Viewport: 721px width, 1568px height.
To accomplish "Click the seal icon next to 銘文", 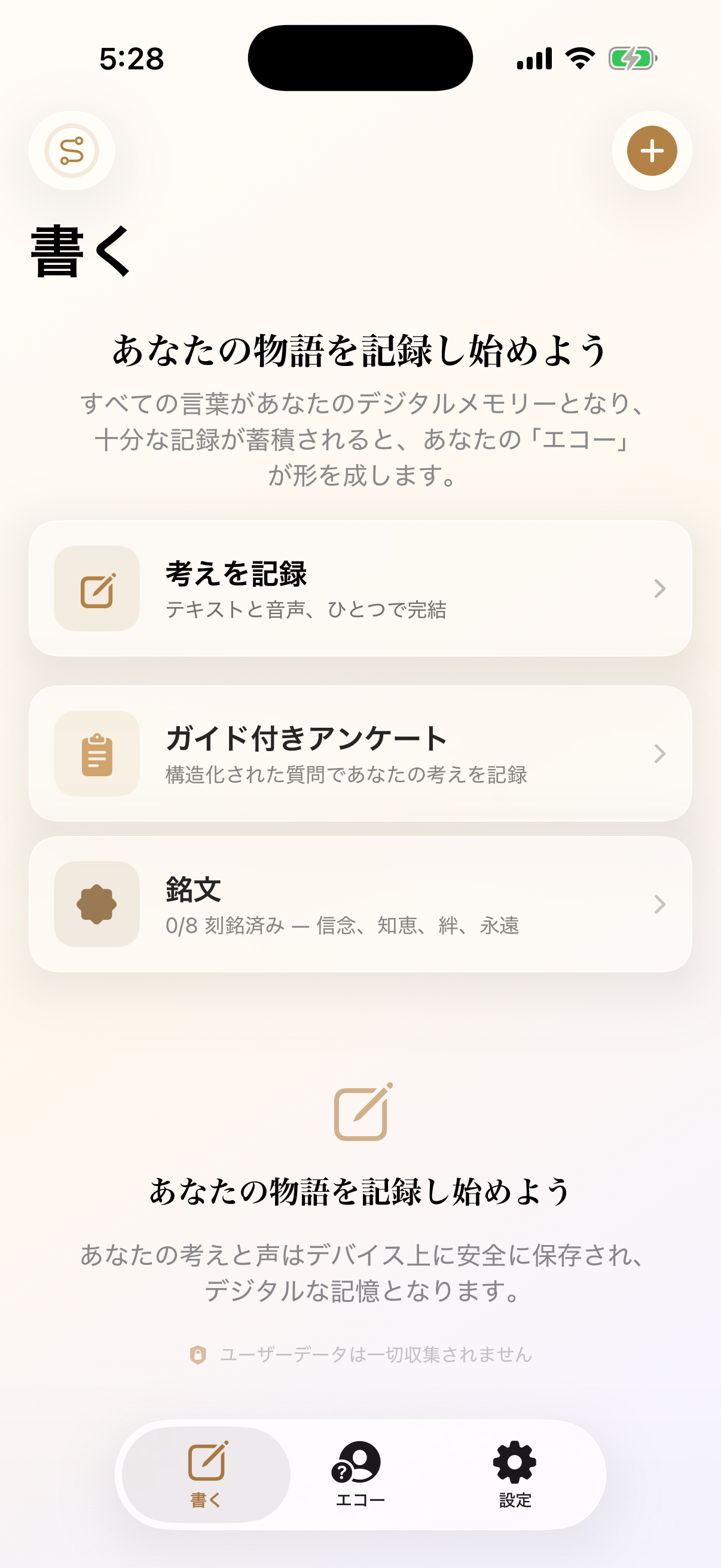I will point(97,905).
